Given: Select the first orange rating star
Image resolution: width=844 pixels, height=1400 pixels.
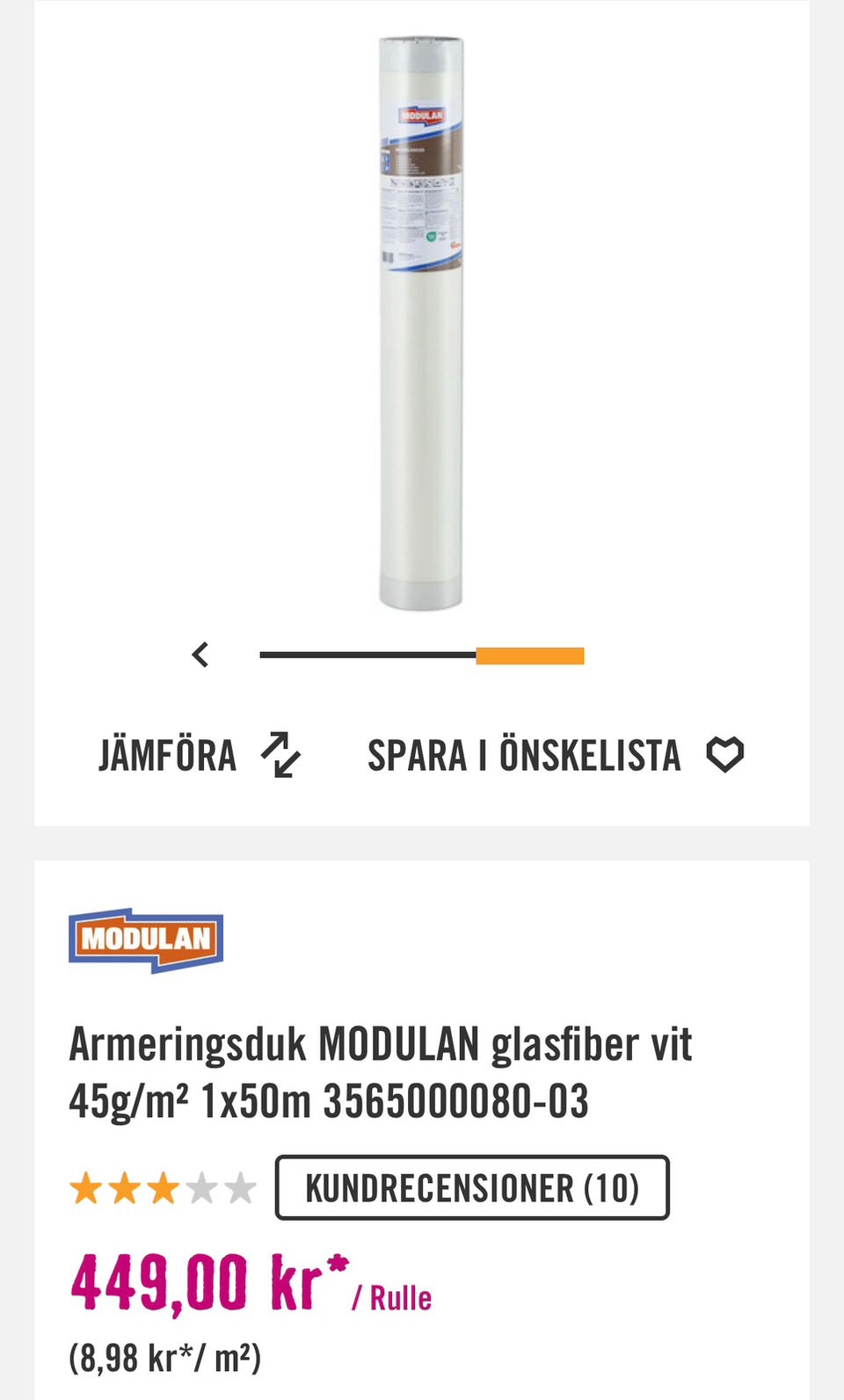Looking at the screenshot, I should pyautogui.click(x=86, y=1187).
